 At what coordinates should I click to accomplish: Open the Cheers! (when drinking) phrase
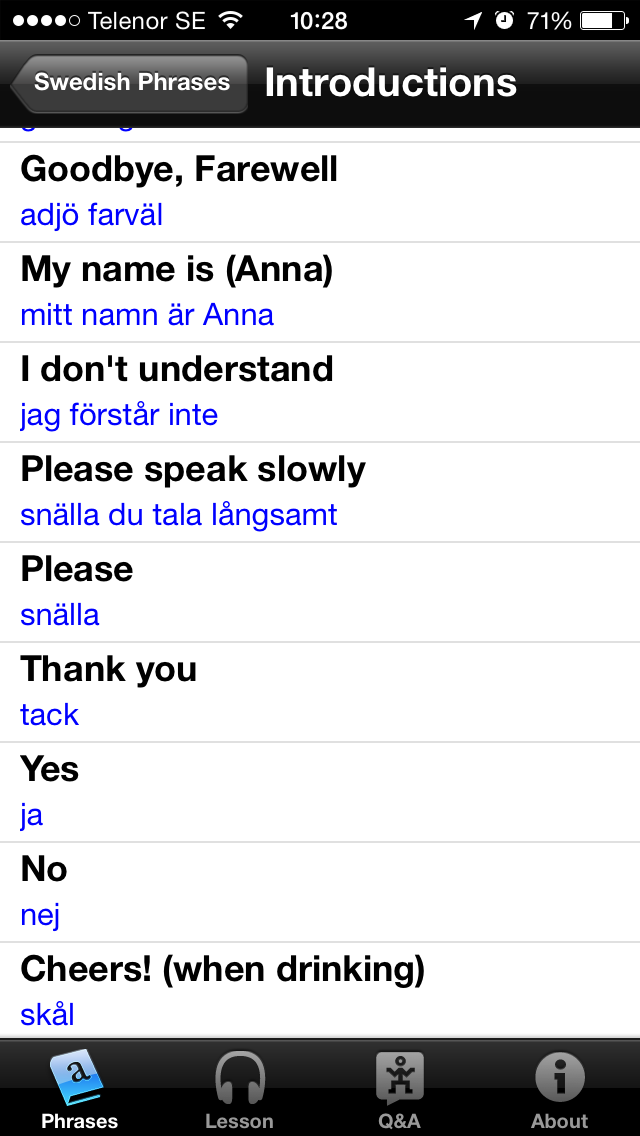[x=320, y=990]
